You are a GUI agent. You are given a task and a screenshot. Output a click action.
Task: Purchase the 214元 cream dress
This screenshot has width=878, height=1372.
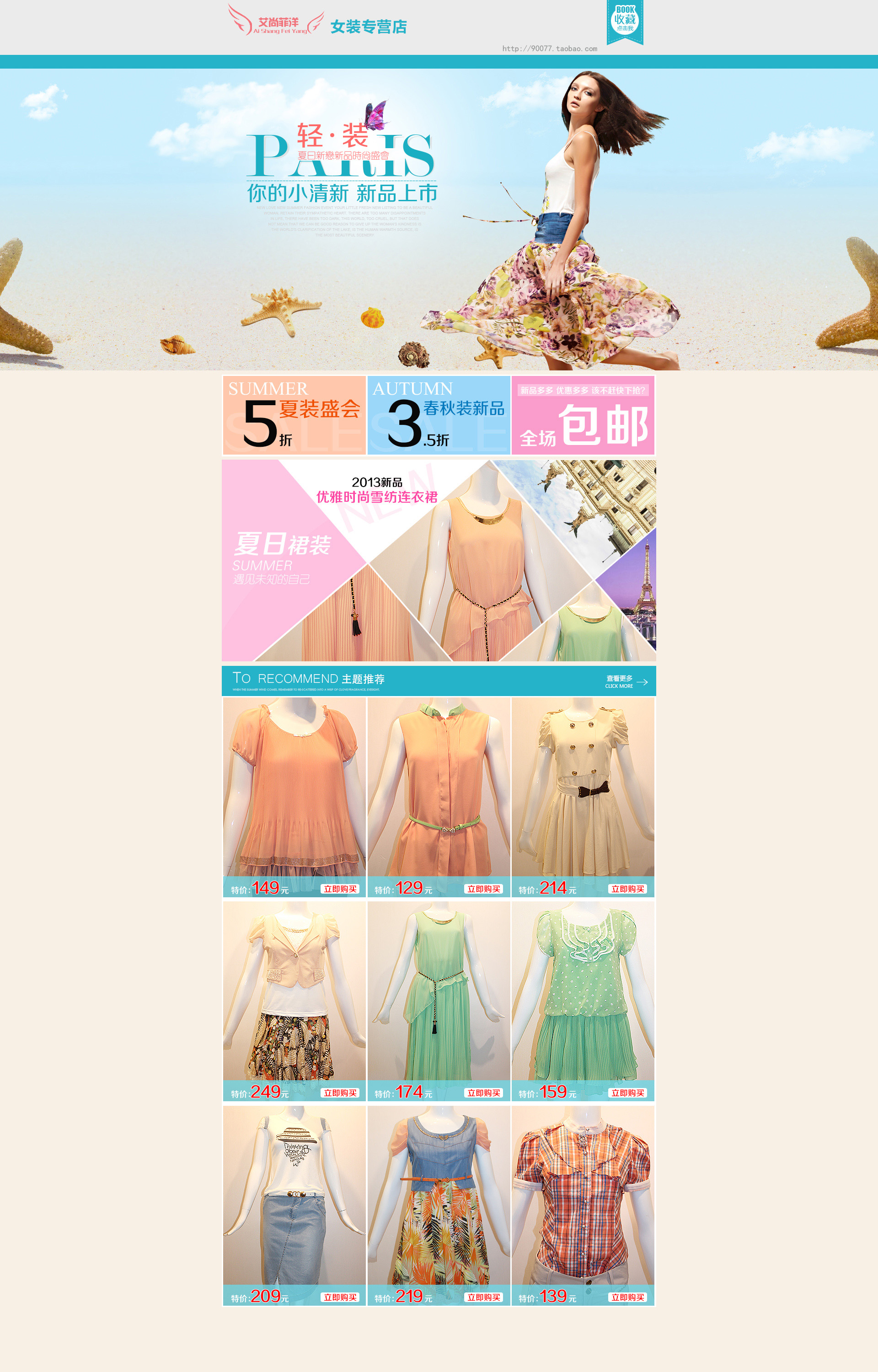(627, 889)
